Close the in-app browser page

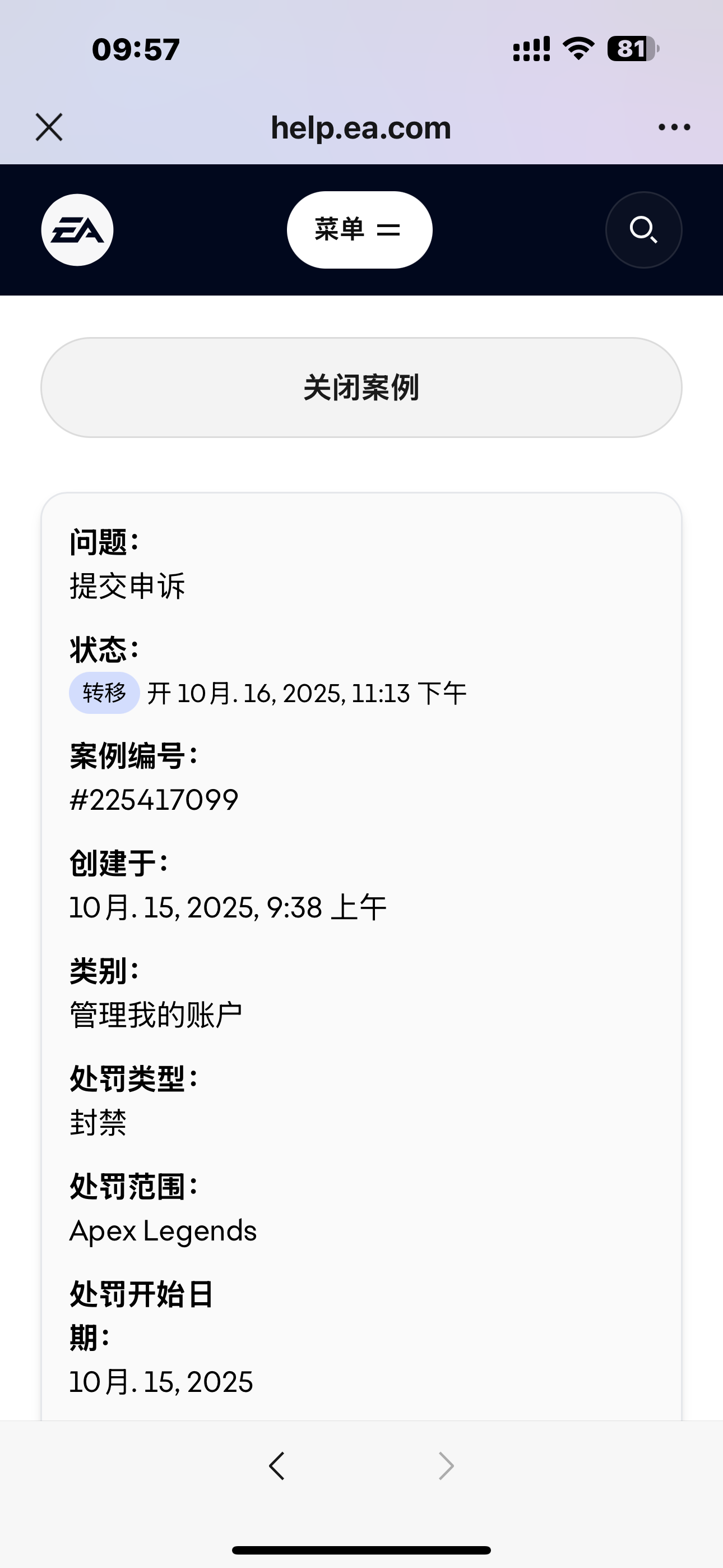click(x=49, y=127)
